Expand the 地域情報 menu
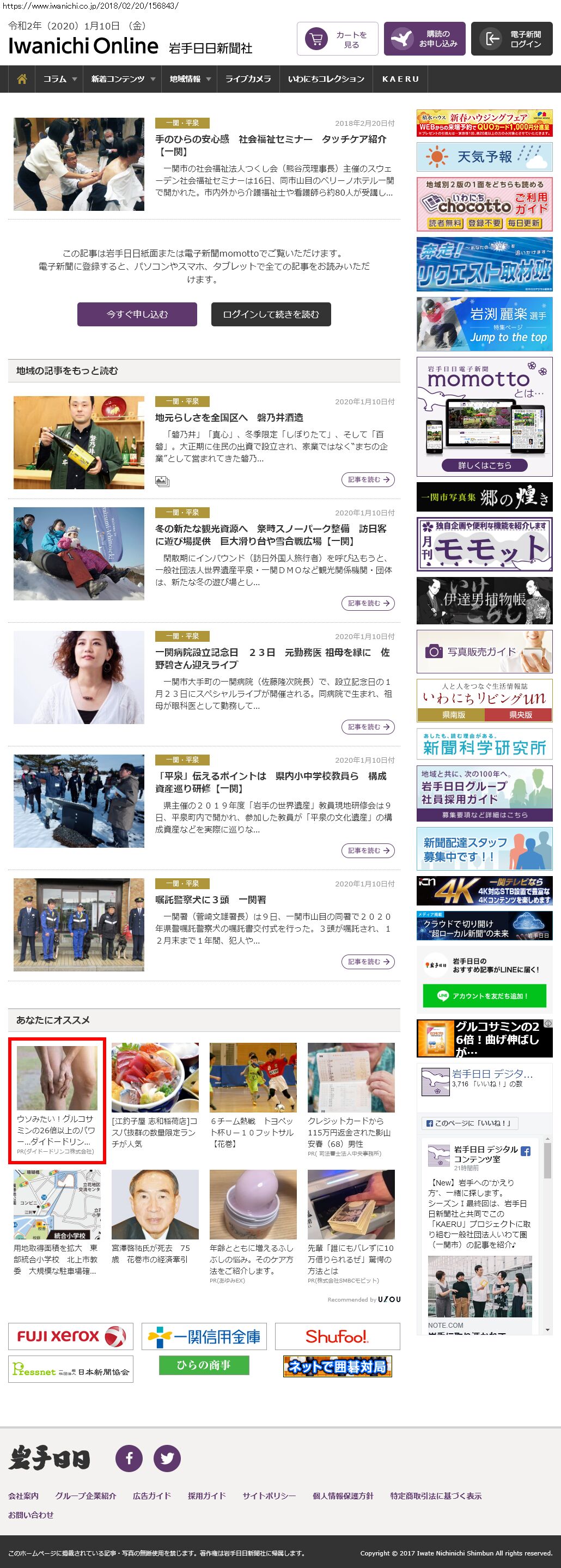 pos(190,79)
